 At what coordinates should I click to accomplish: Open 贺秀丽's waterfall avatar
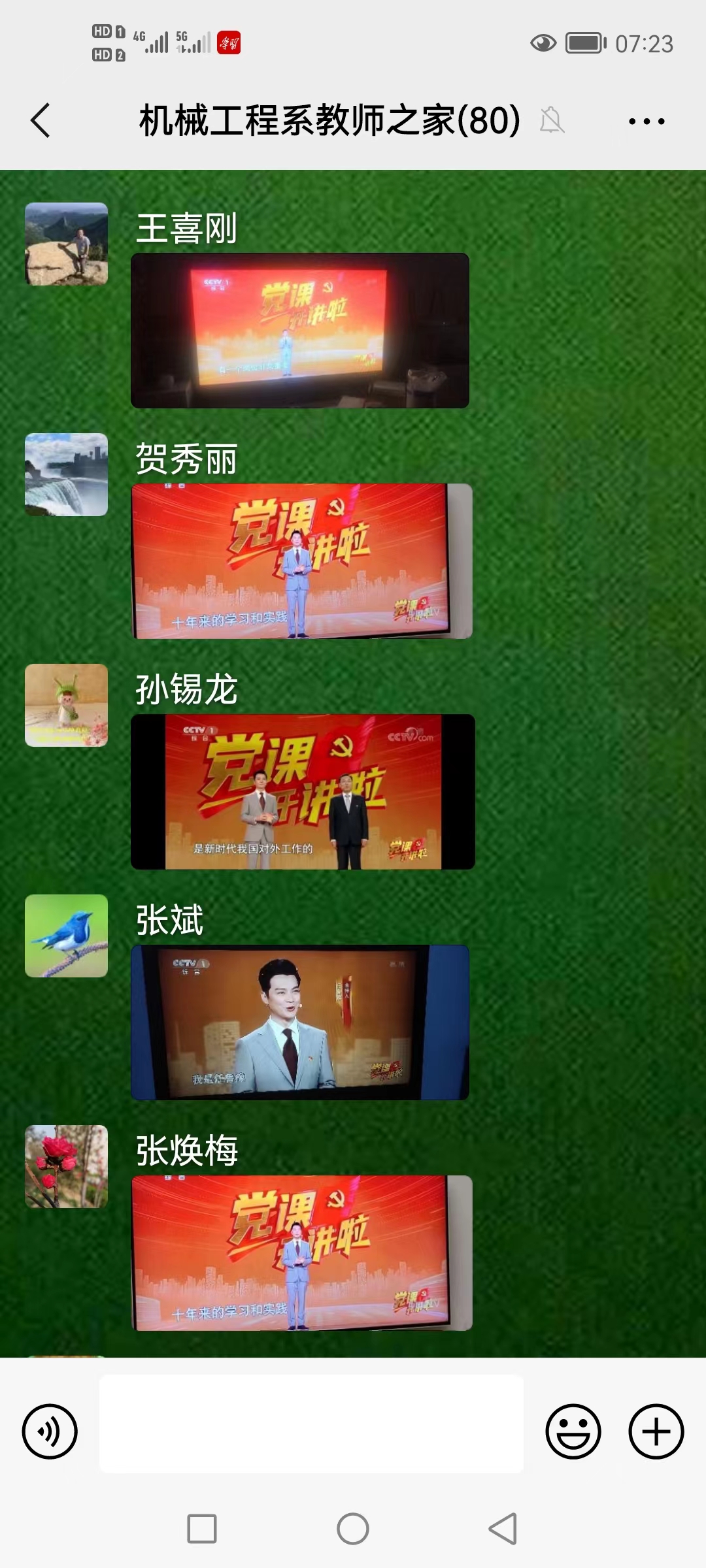[66, 474]
